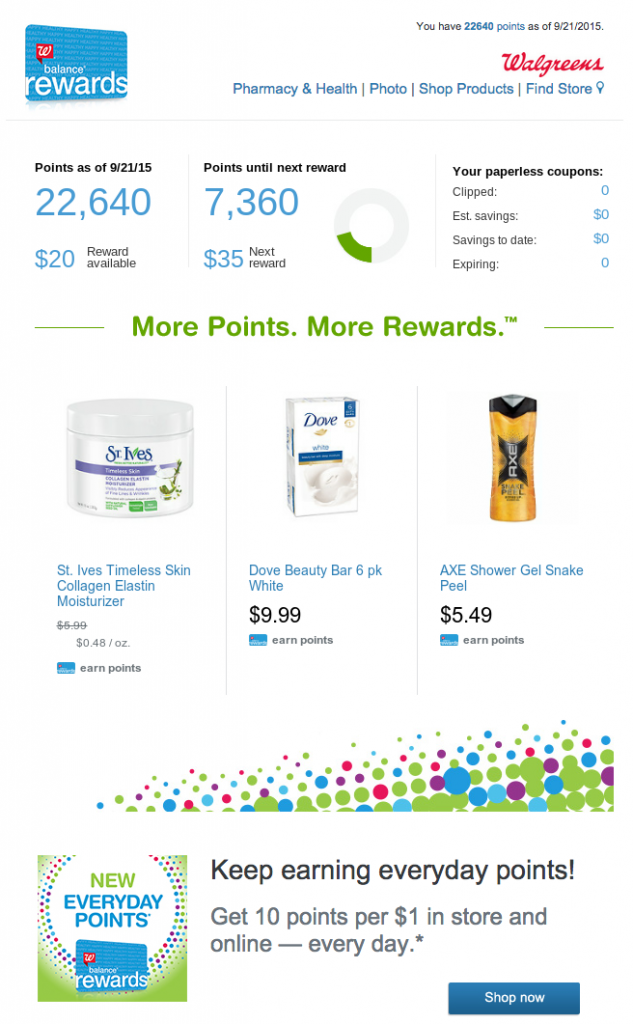
Task: Tap the Shop now button
Action: [x=514, y=997]
